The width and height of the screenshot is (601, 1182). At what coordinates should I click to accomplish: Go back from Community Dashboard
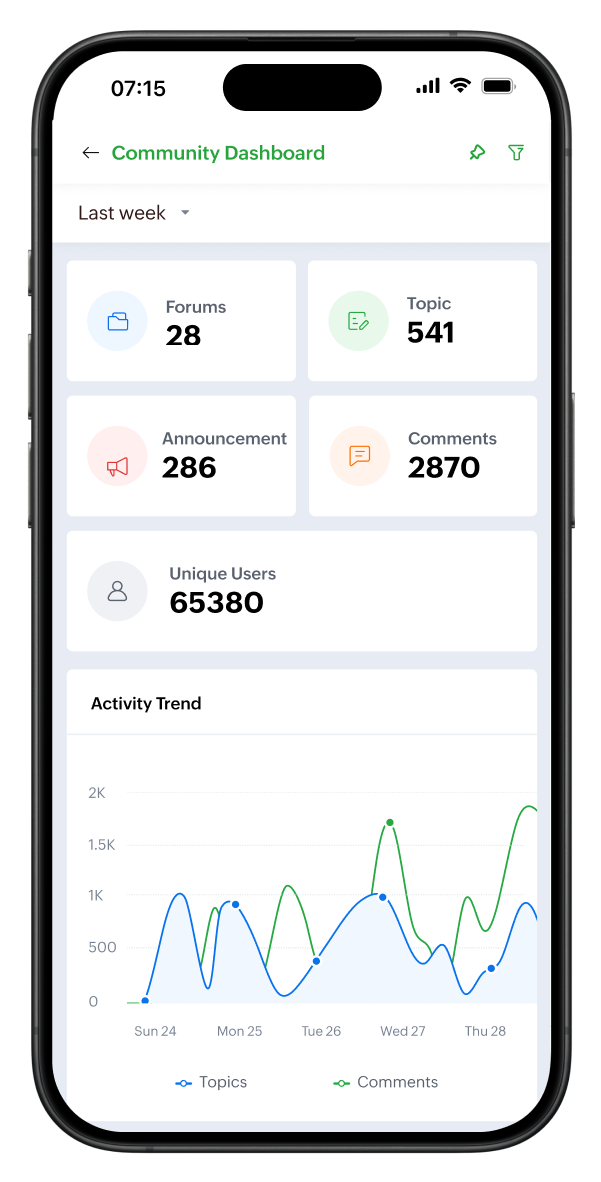[90, 153]
